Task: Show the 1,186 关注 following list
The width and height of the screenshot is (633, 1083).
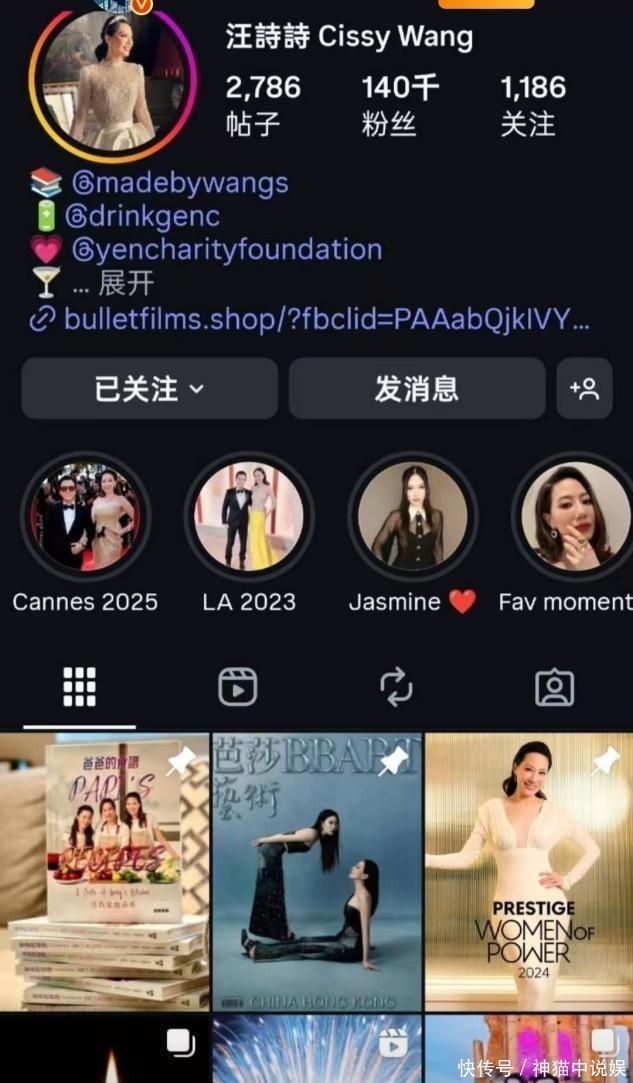Action: pos(533,104)
